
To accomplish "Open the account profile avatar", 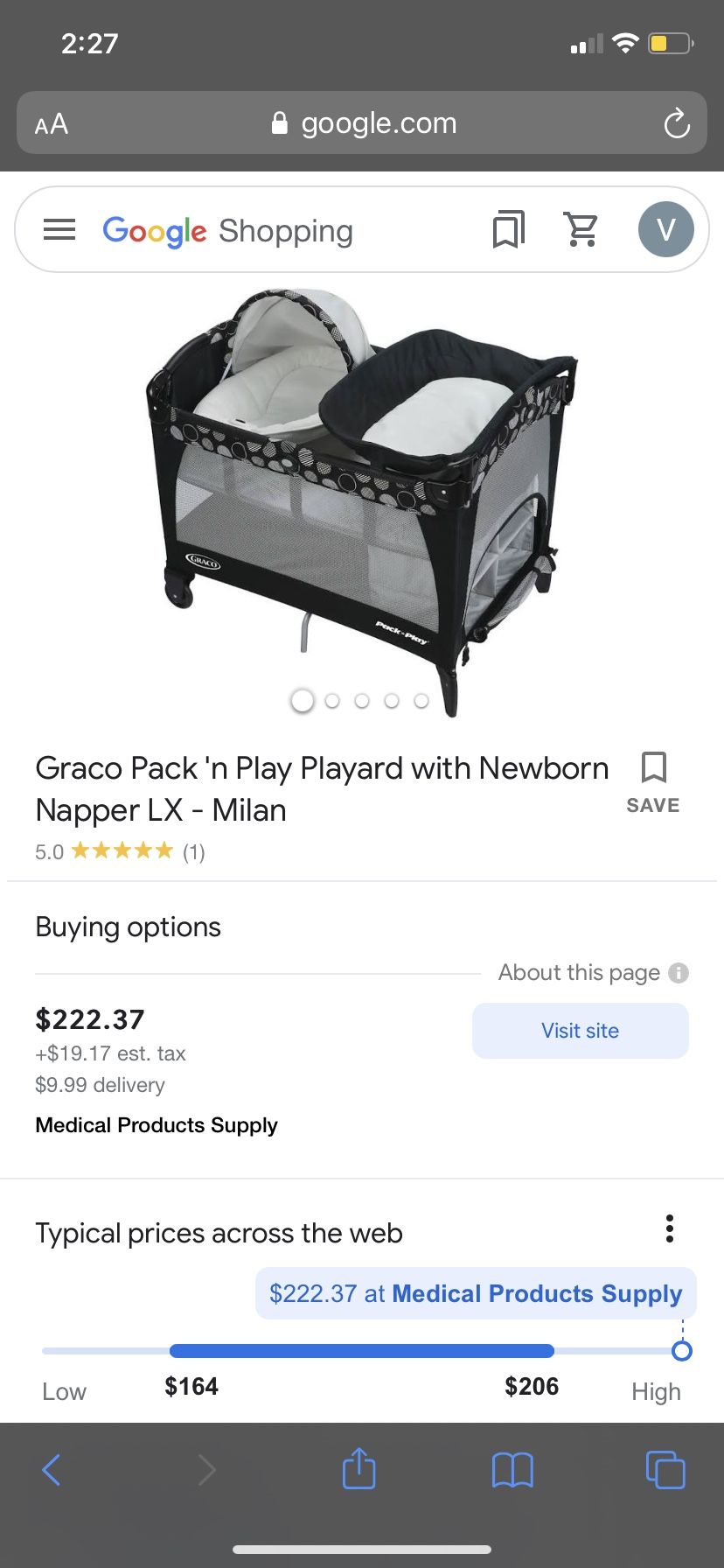I will pos(666,229).
